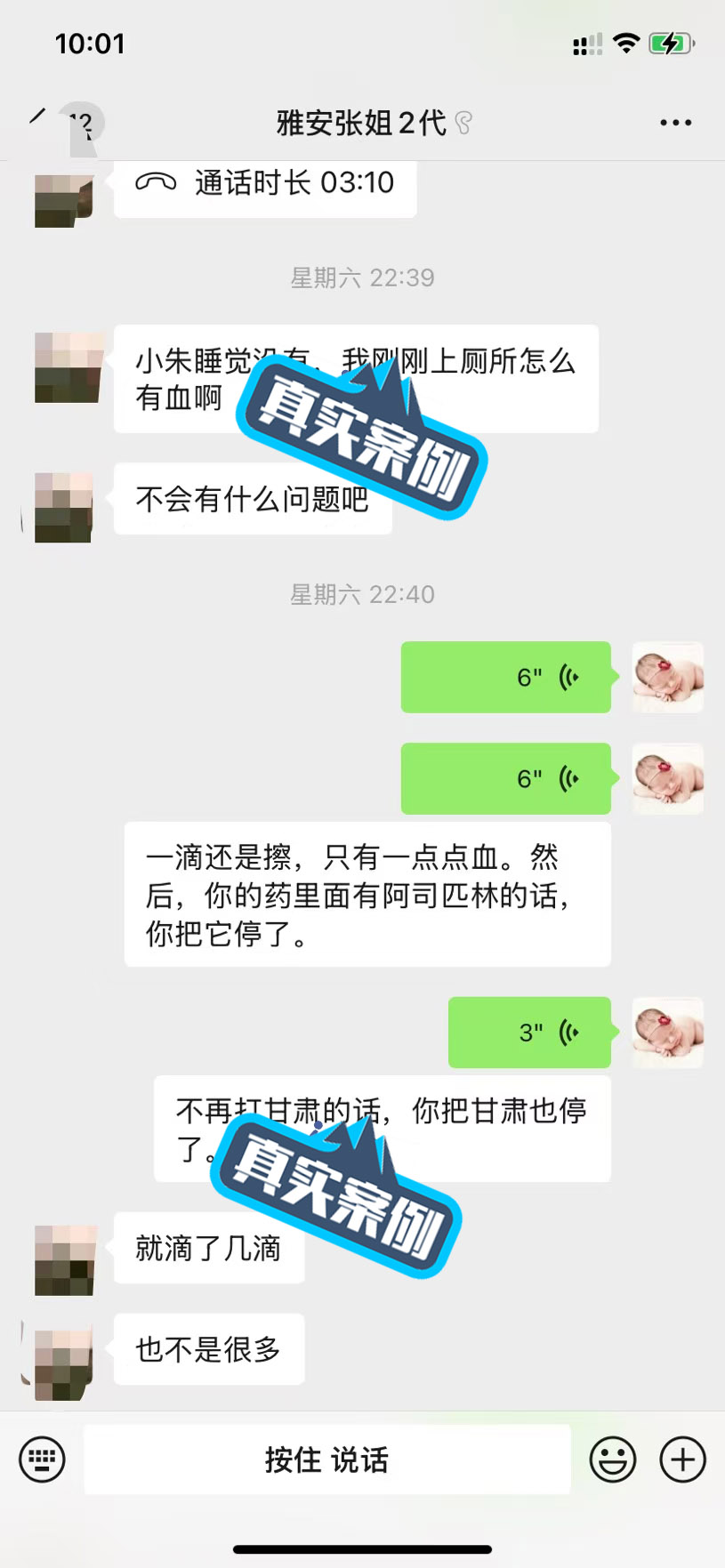The height and width of the screenshot is (1568, 725).
Task: Open the chat's three-dot options menu
Action: 675,123
